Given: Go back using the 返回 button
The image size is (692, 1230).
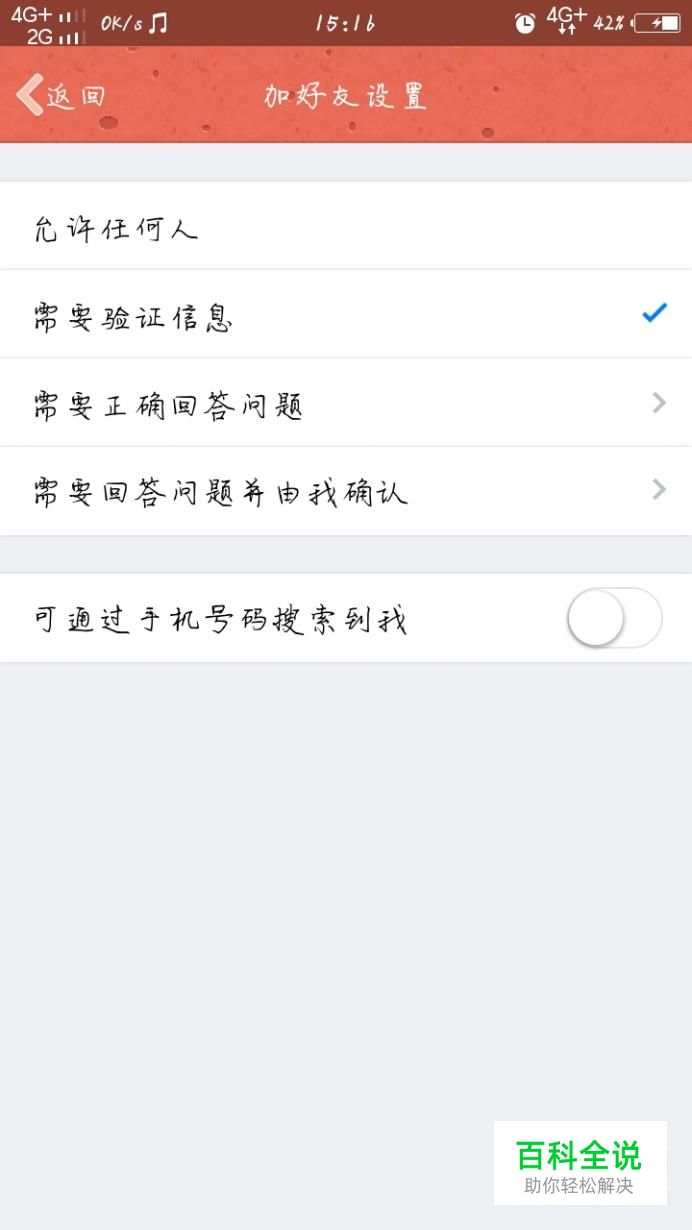Looking at the screenshot, I should [60, 96].
